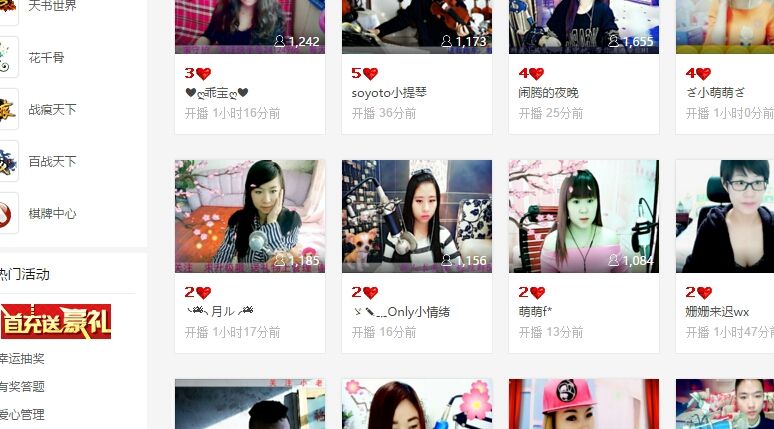This screenshot has width=774, height=429.
Task: Open the 爱心管理 link
Action: [22, 414]
